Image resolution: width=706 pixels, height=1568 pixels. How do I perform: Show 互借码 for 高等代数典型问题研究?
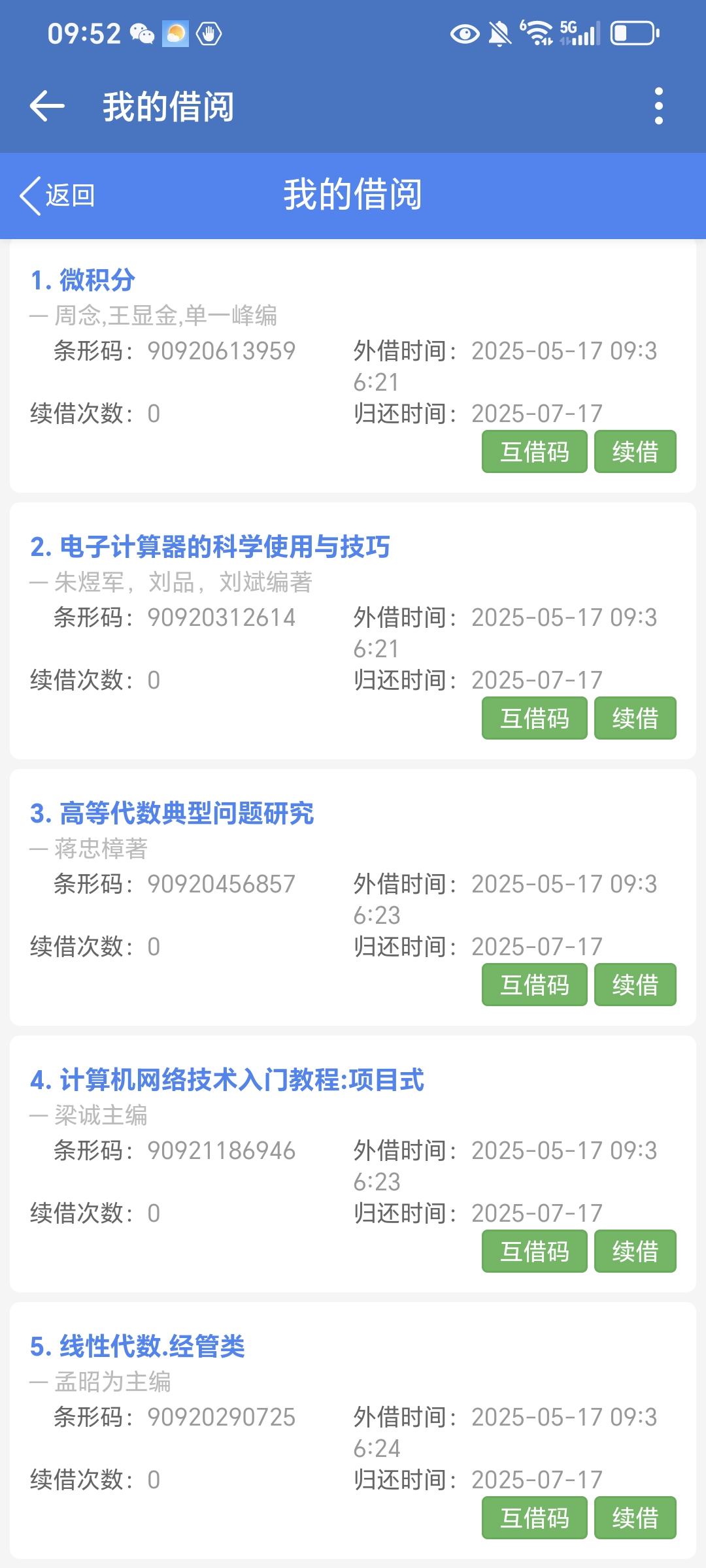534,985
